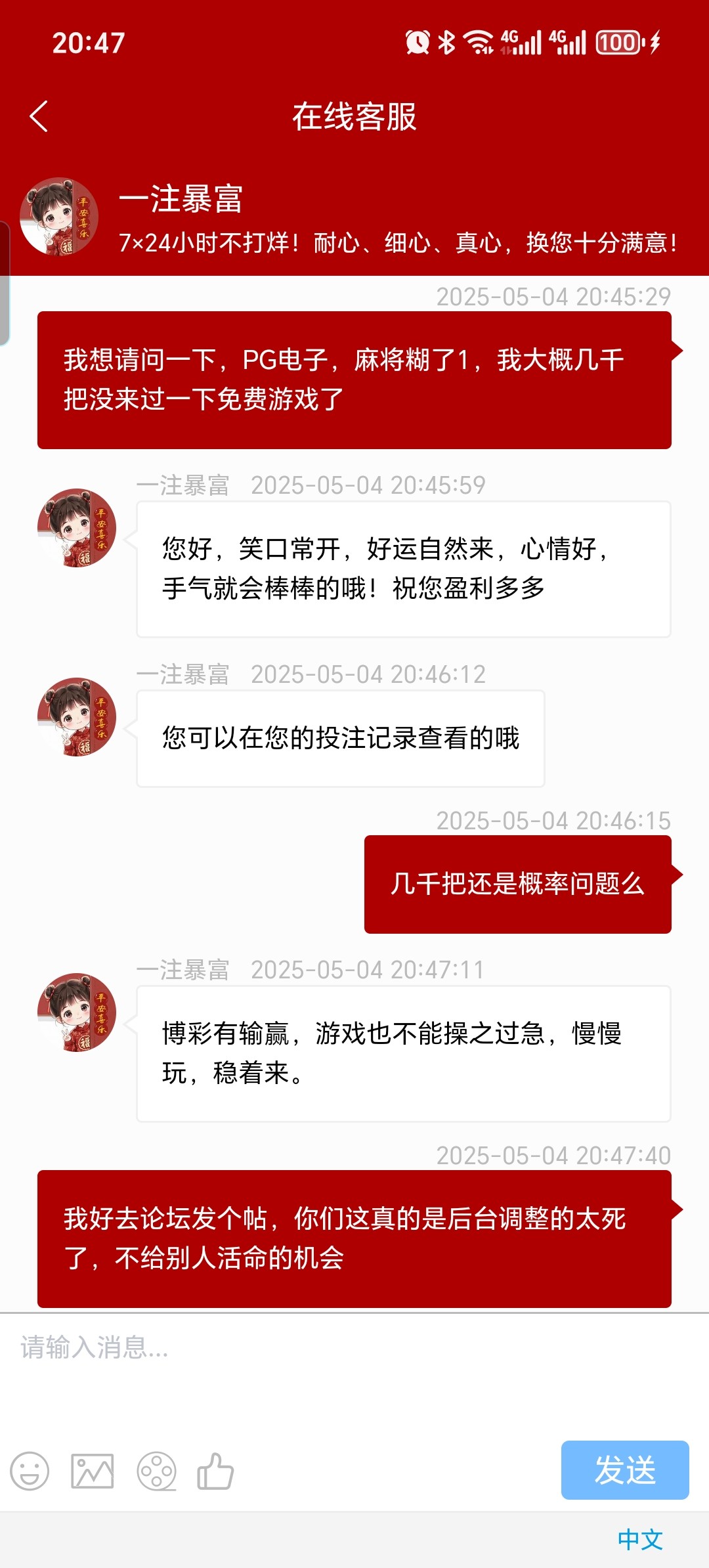
Task: Attach a video via film reel icon
Action: click(x=156, y=1471)
